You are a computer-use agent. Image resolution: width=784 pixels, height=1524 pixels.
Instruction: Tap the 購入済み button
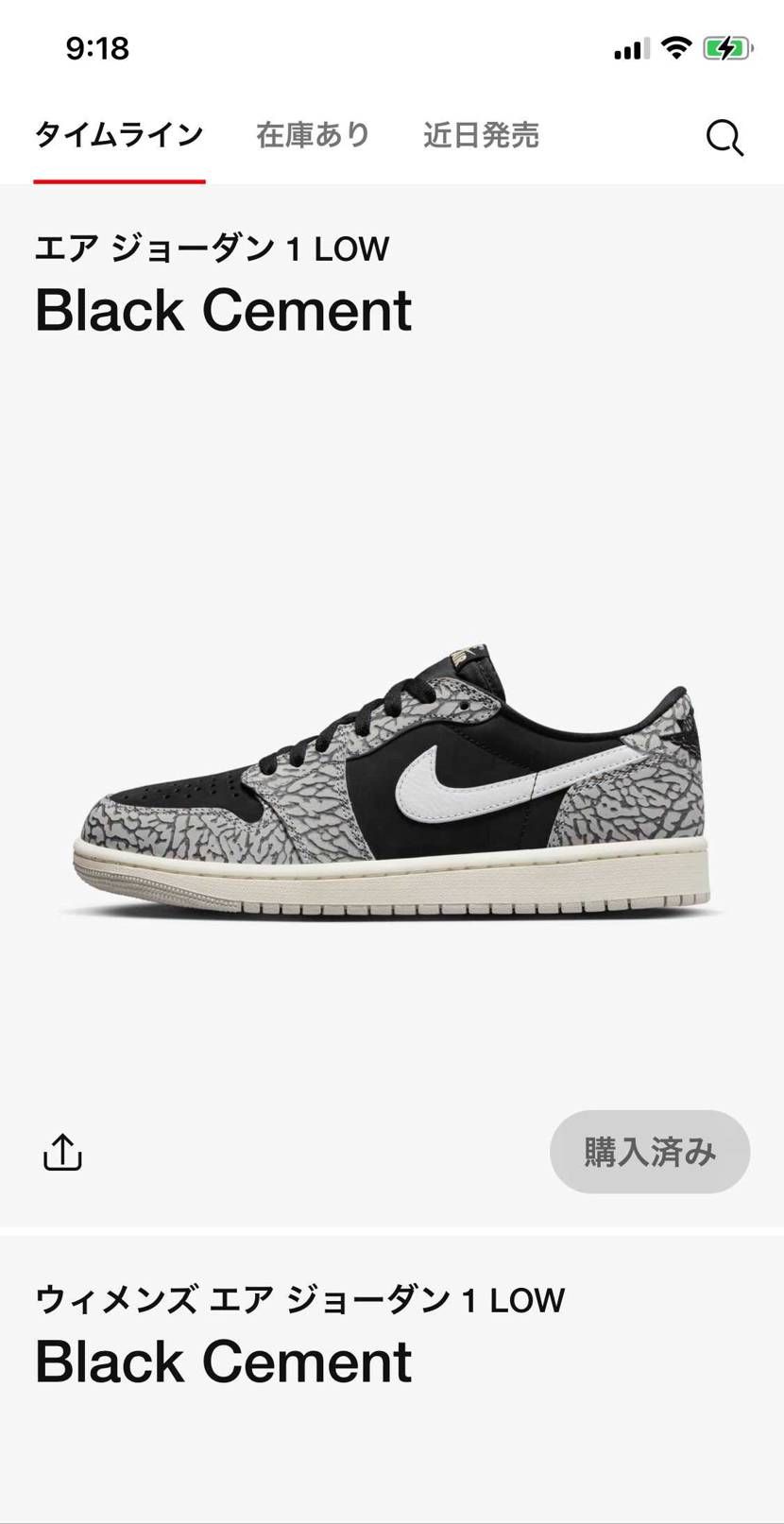click(x=650, y=1152)
